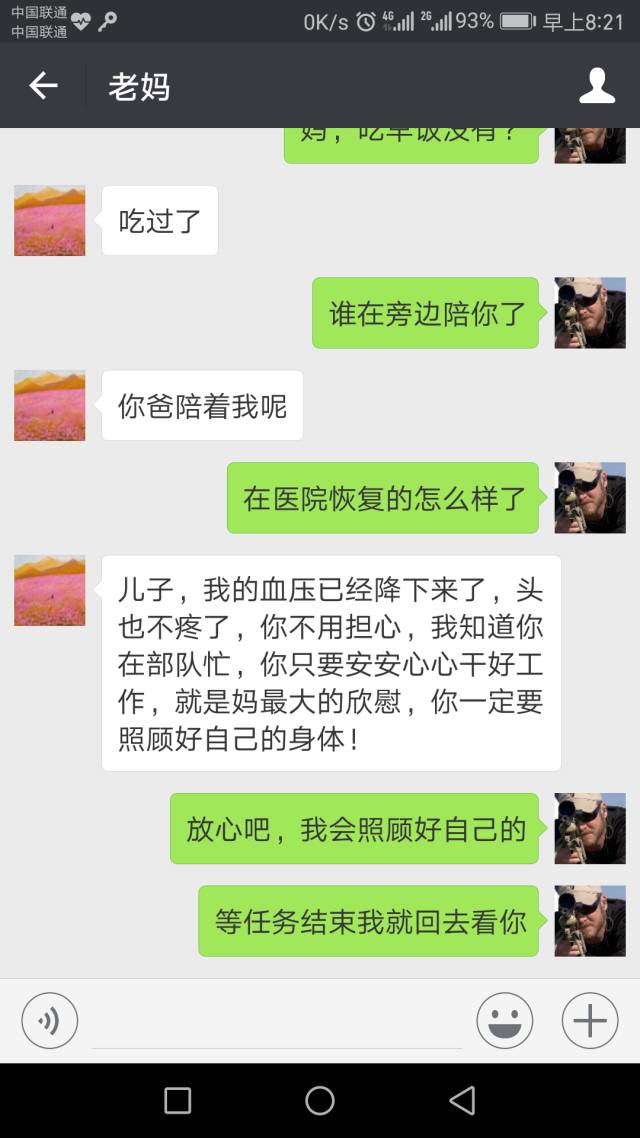Go back from the 老妈 chat
640x1138 pixels.
tap(43, 86)
